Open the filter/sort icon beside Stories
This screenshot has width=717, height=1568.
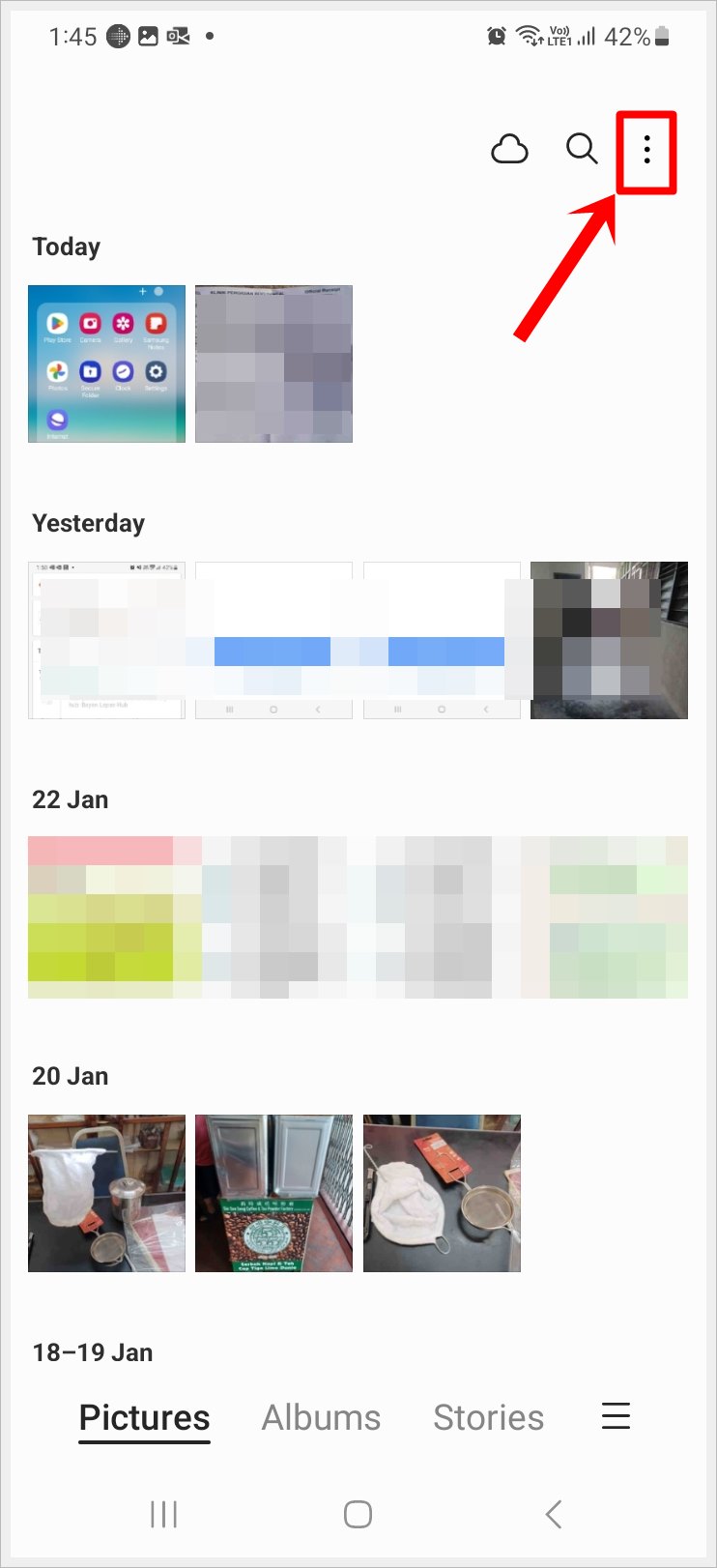[x=616, y=1416]
